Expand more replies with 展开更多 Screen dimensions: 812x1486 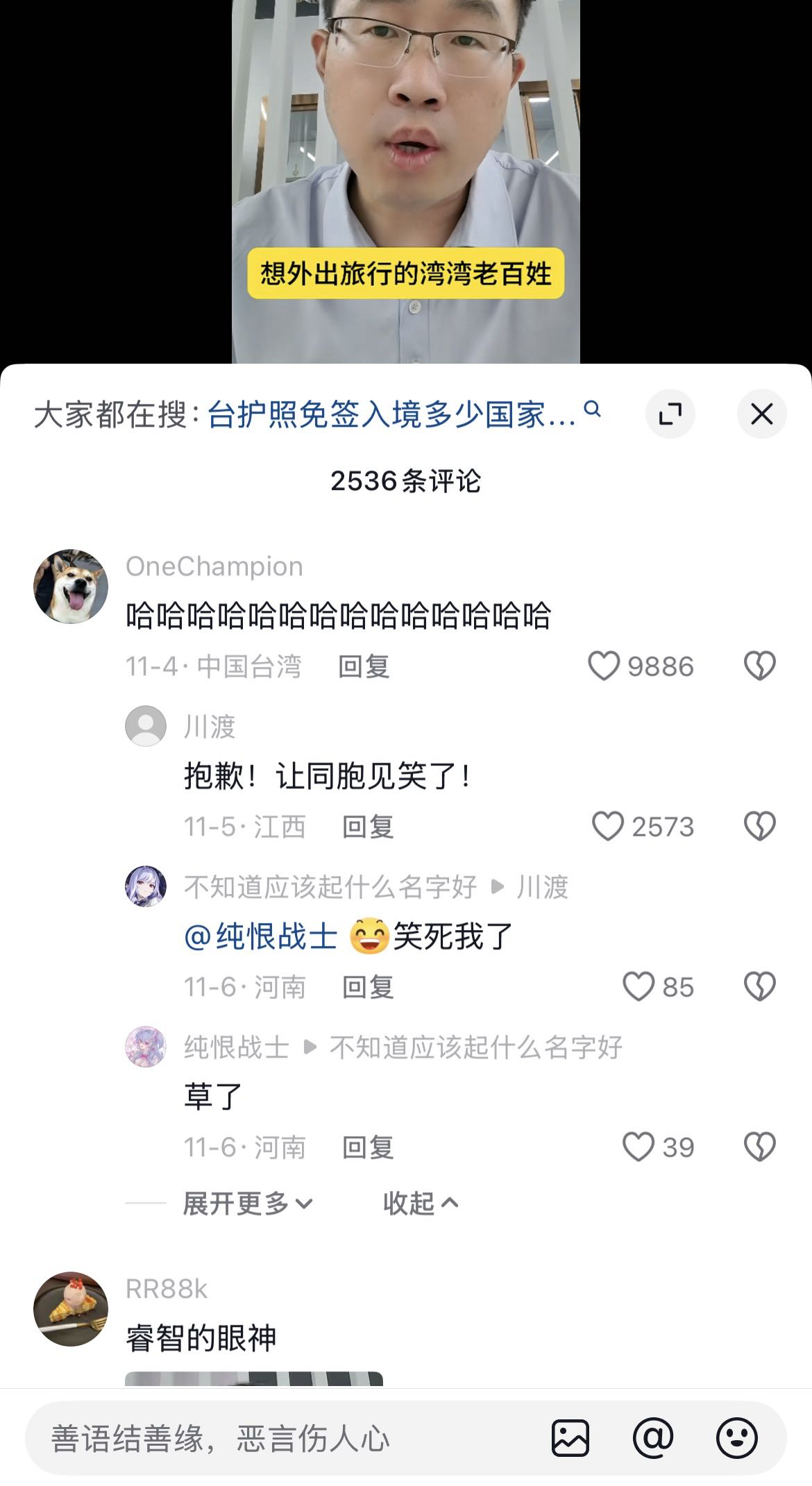[x=247, y=1204]
